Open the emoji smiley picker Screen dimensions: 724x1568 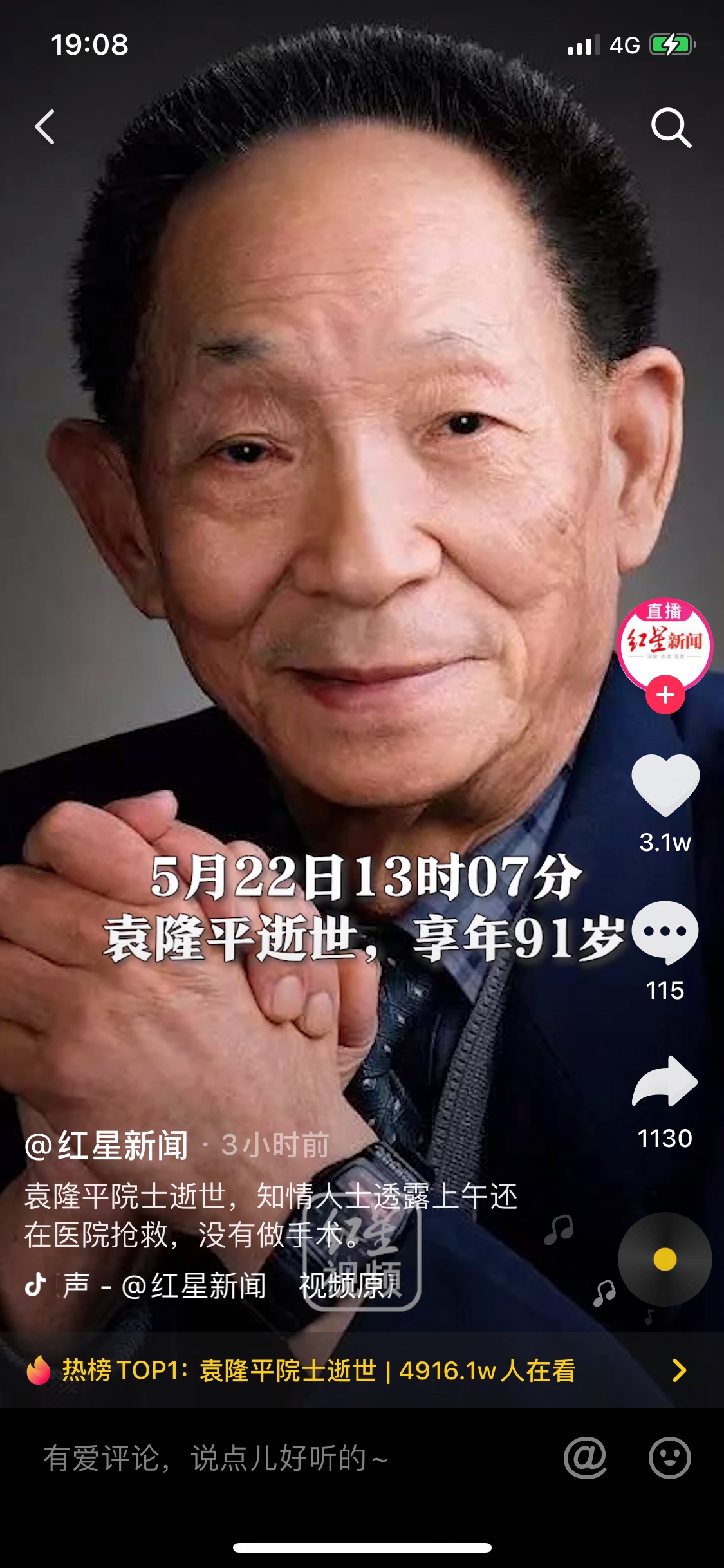669,1458
